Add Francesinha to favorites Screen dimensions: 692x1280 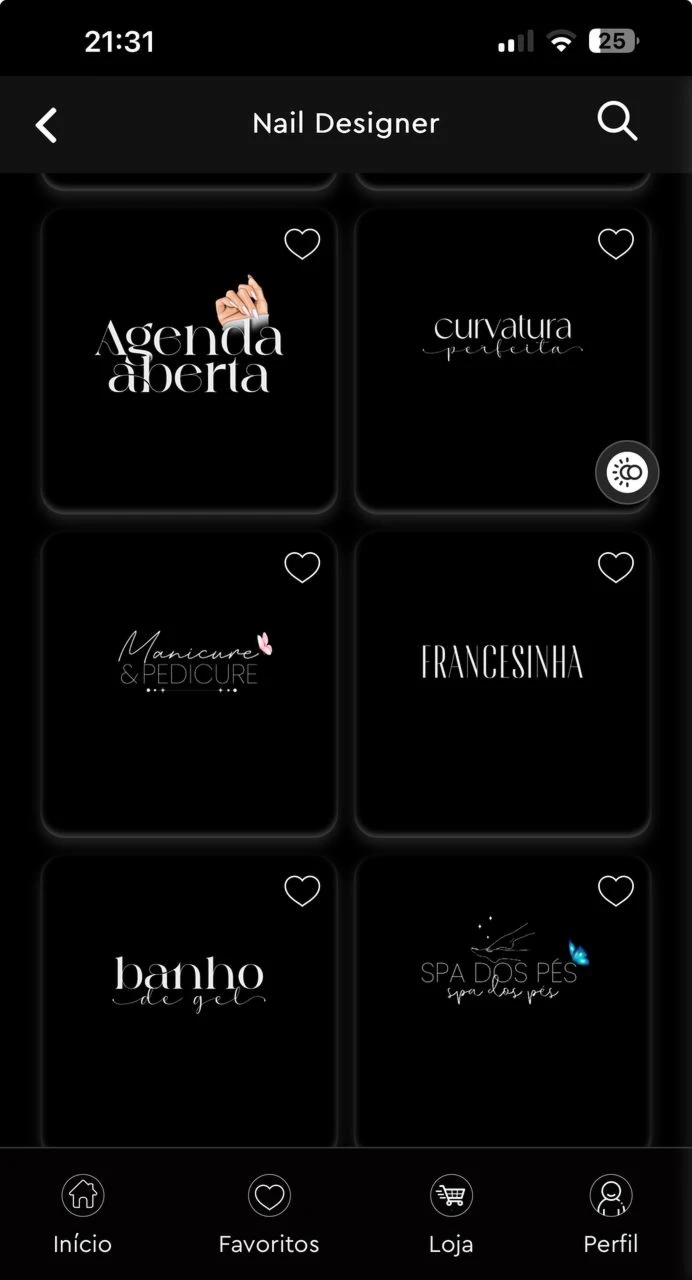pos(616,567)
